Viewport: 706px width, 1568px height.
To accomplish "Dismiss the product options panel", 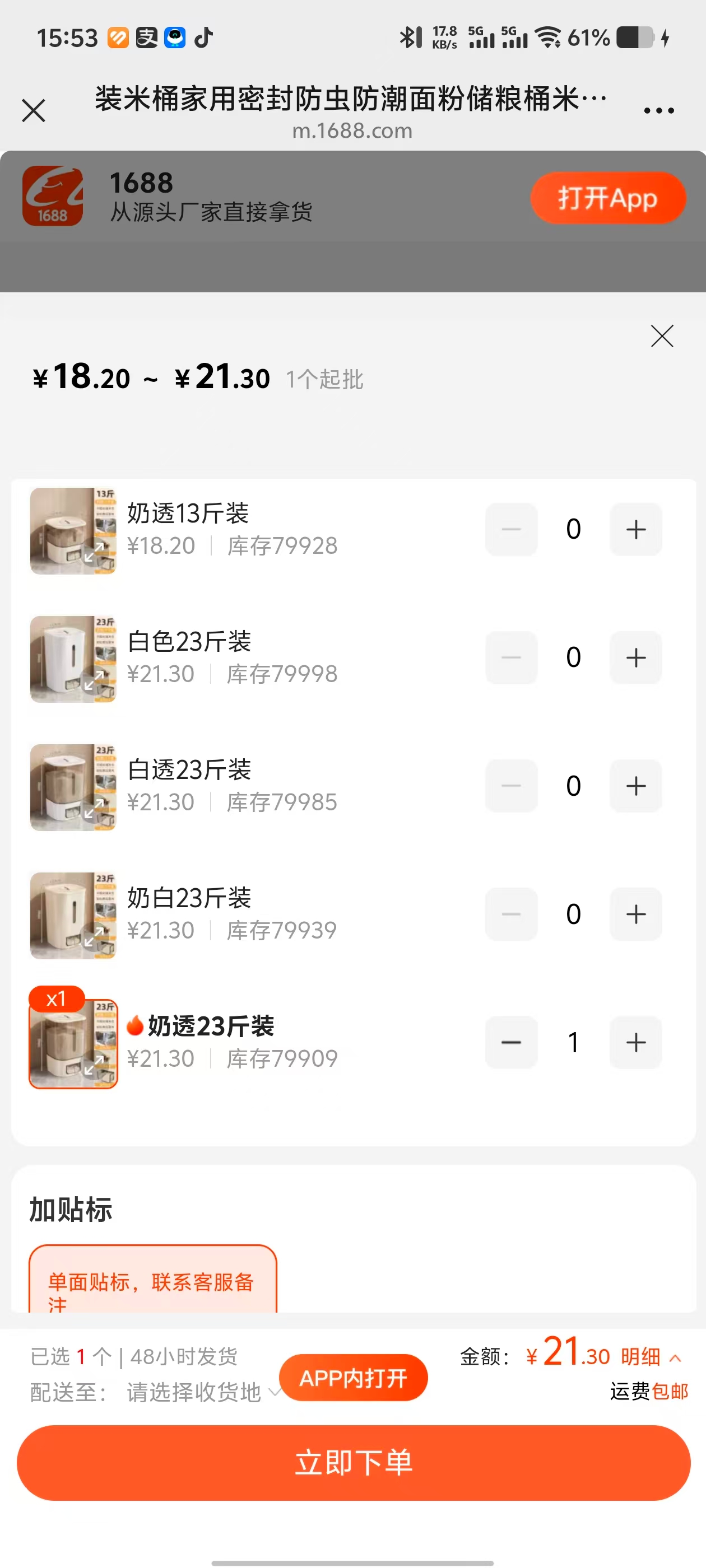I will [662, 336].
